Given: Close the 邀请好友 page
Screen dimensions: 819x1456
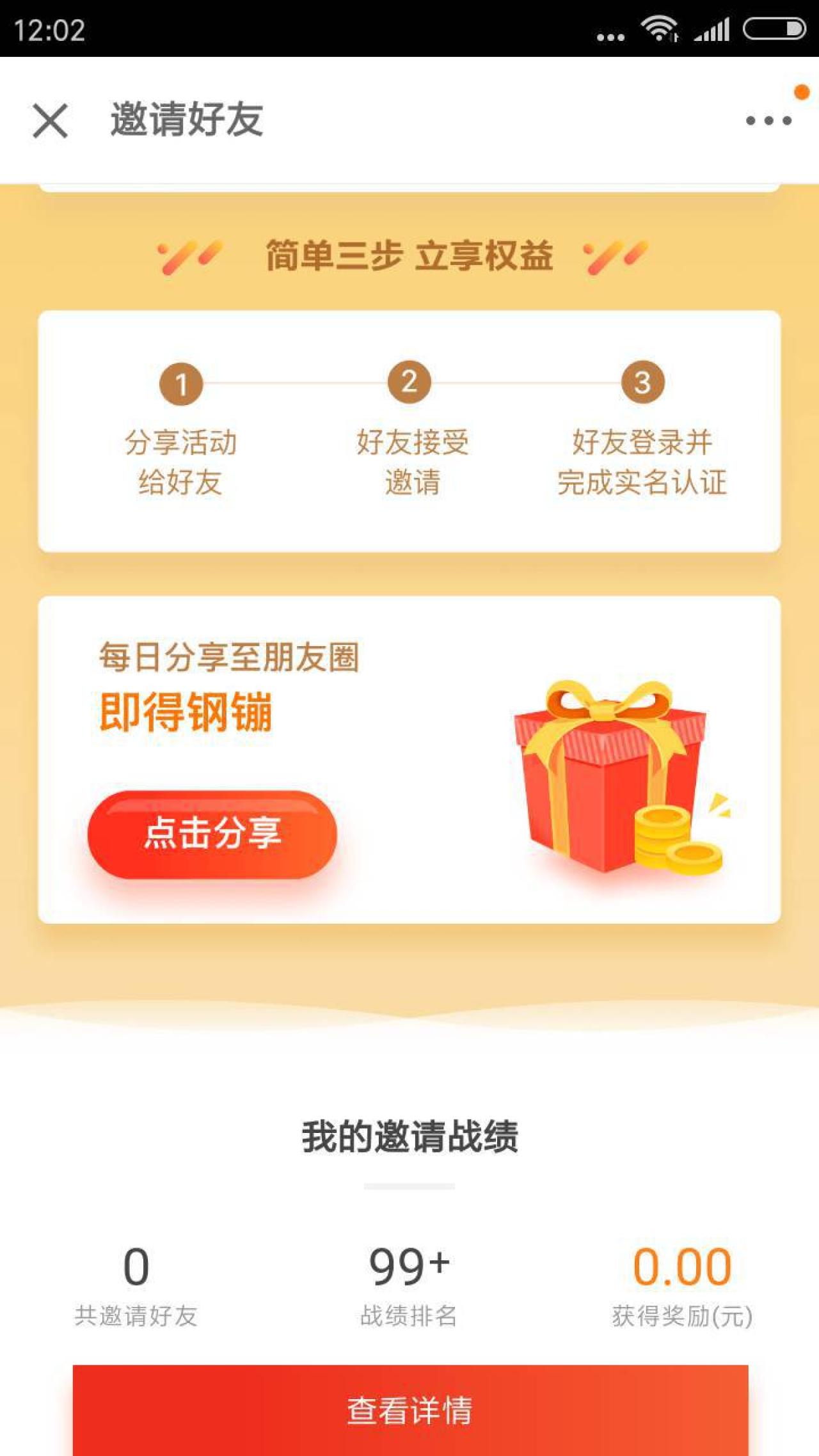Looking at the screenshot, I should tap(50, 121).
